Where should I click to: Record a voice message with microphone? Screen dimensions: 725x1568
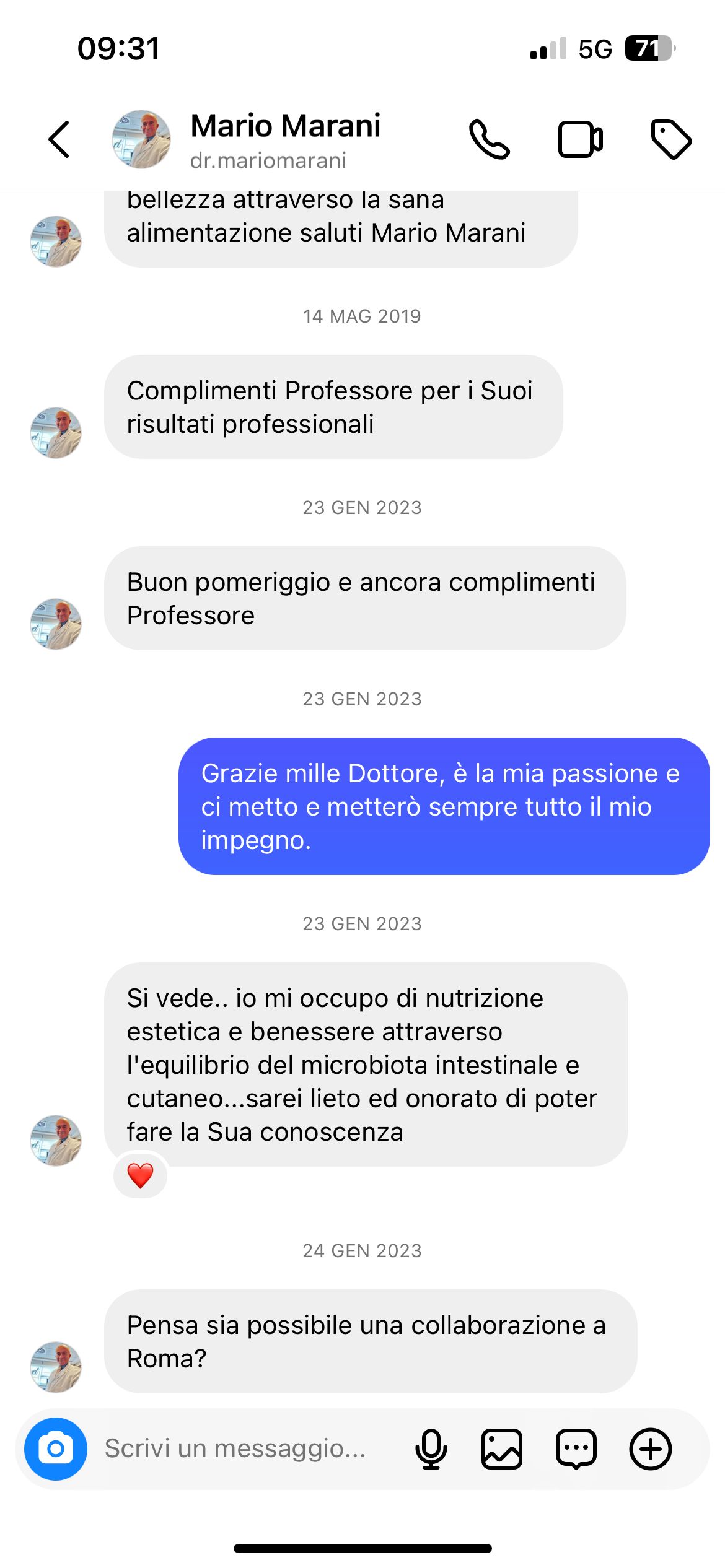point(431,1449)
